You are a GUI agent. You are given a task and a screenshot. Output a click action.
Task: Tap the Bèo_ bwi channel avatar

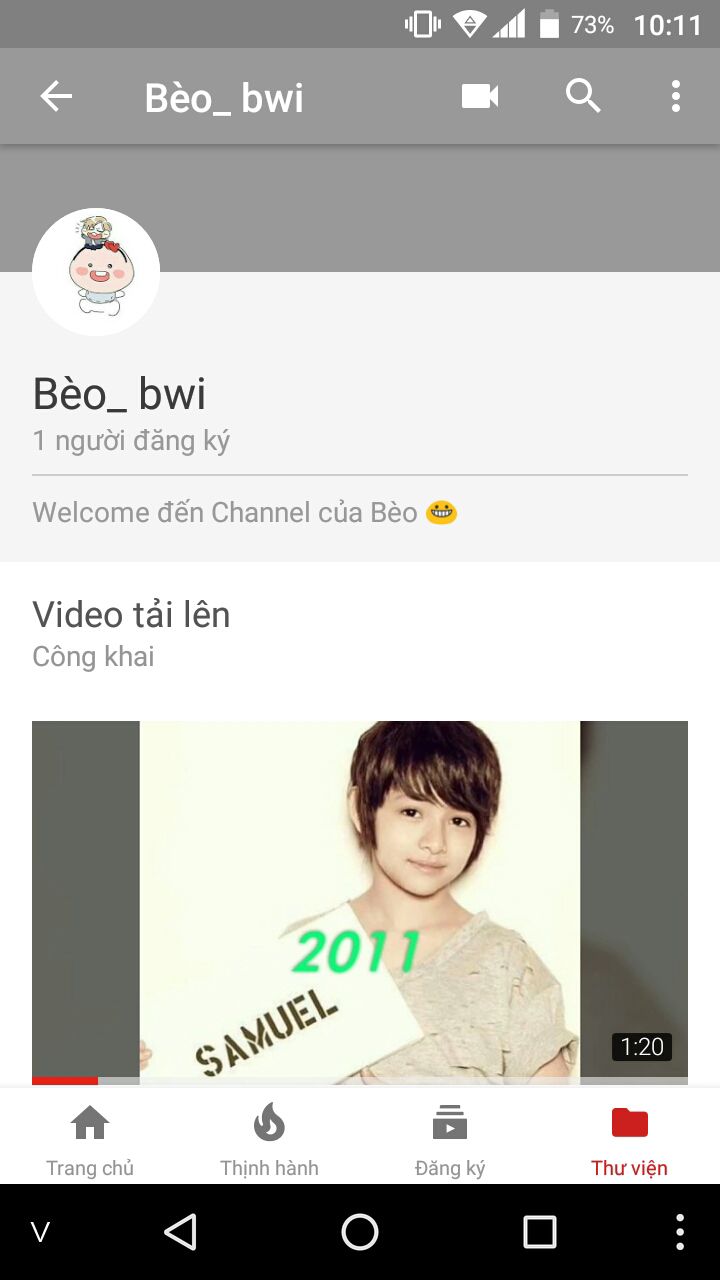tap(96, 272)
